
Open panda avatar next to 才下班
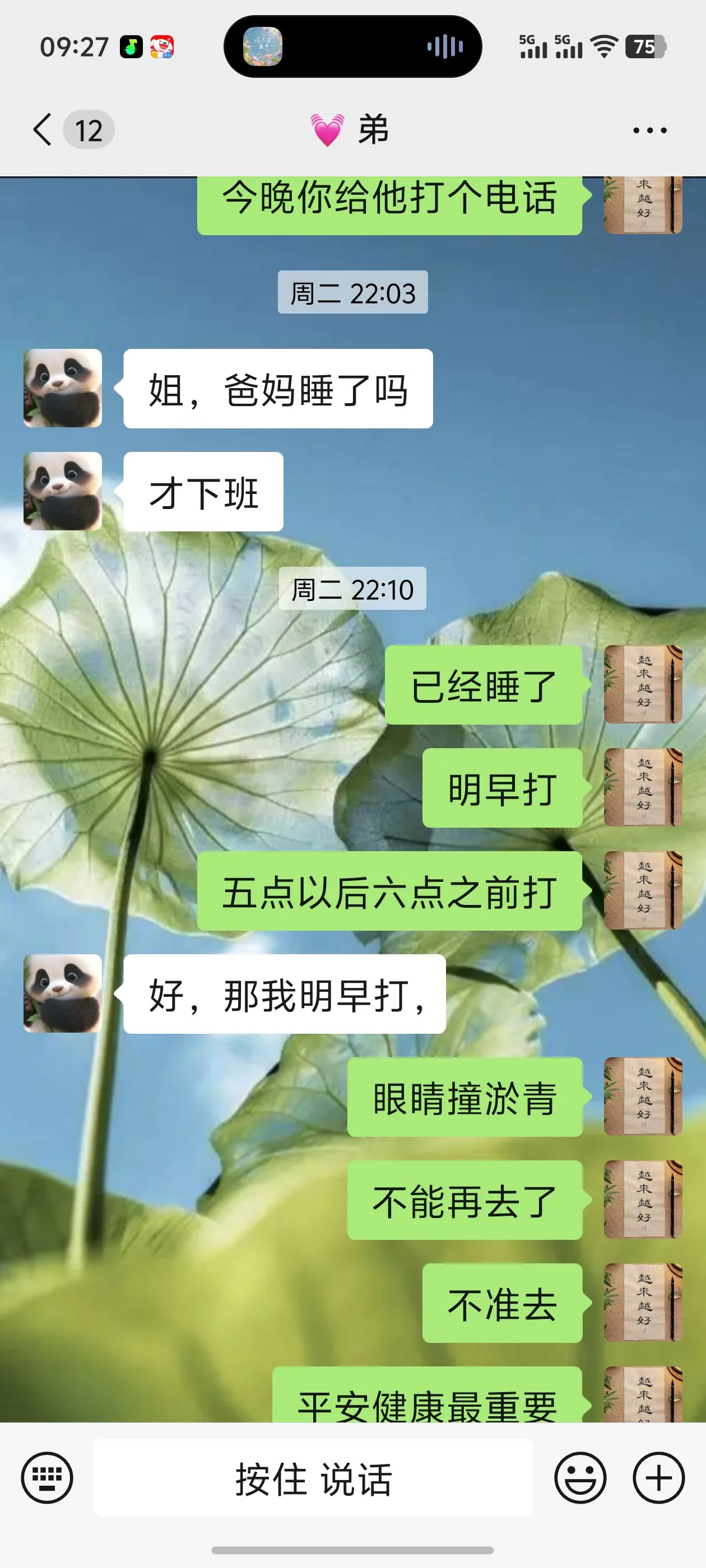(63, 491)
